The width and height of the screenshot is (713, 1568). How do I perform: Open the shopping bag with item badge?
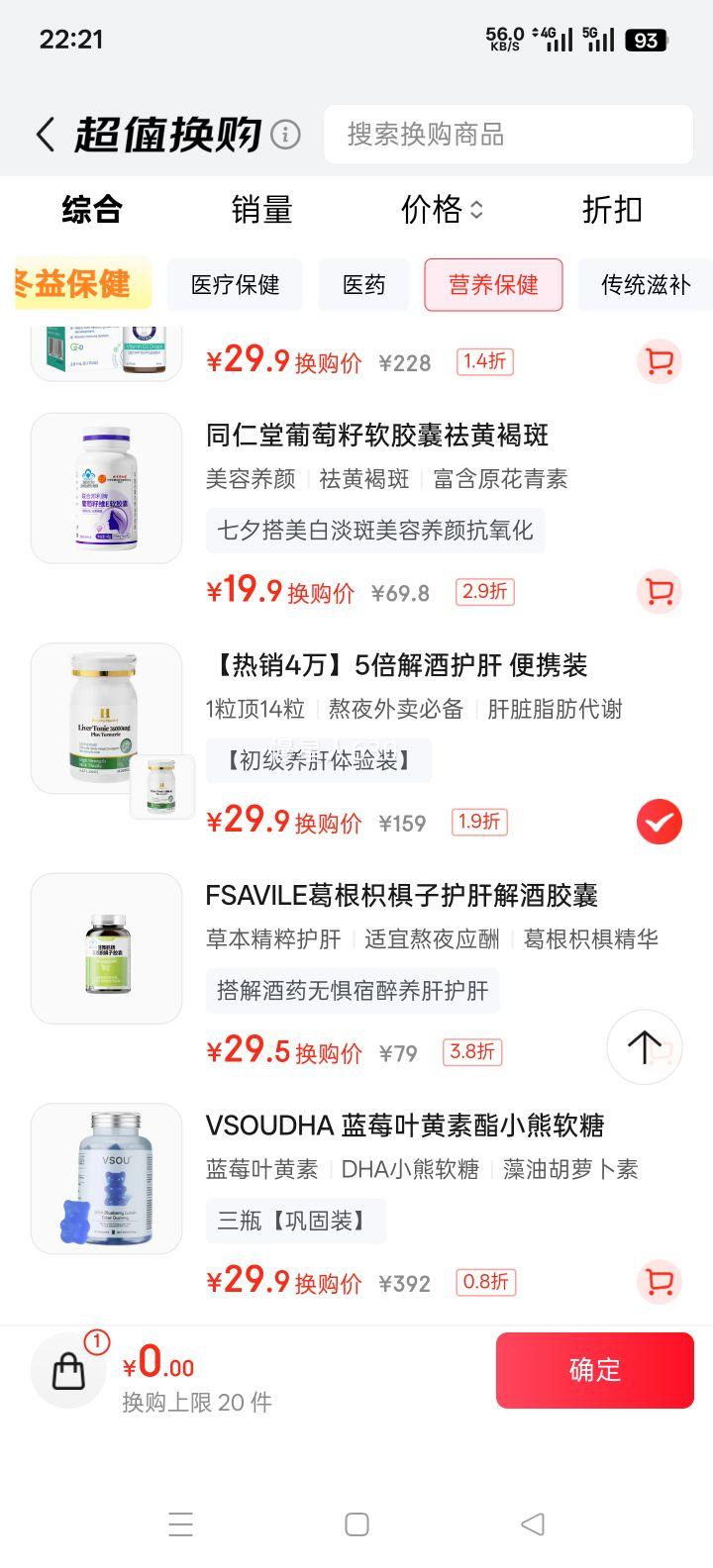(67, 1371)
